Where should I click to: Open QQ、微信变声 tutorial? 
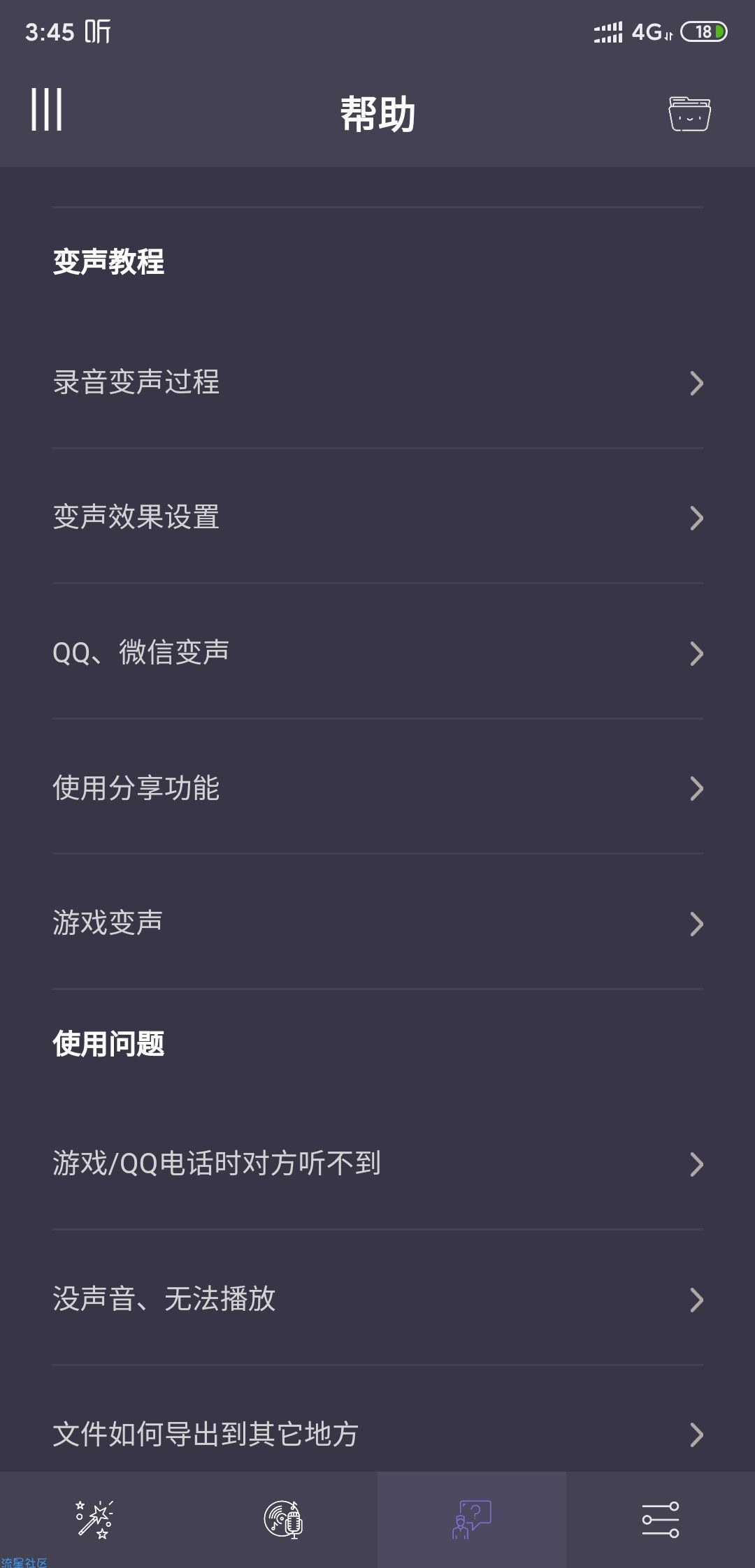coord(377,653)
